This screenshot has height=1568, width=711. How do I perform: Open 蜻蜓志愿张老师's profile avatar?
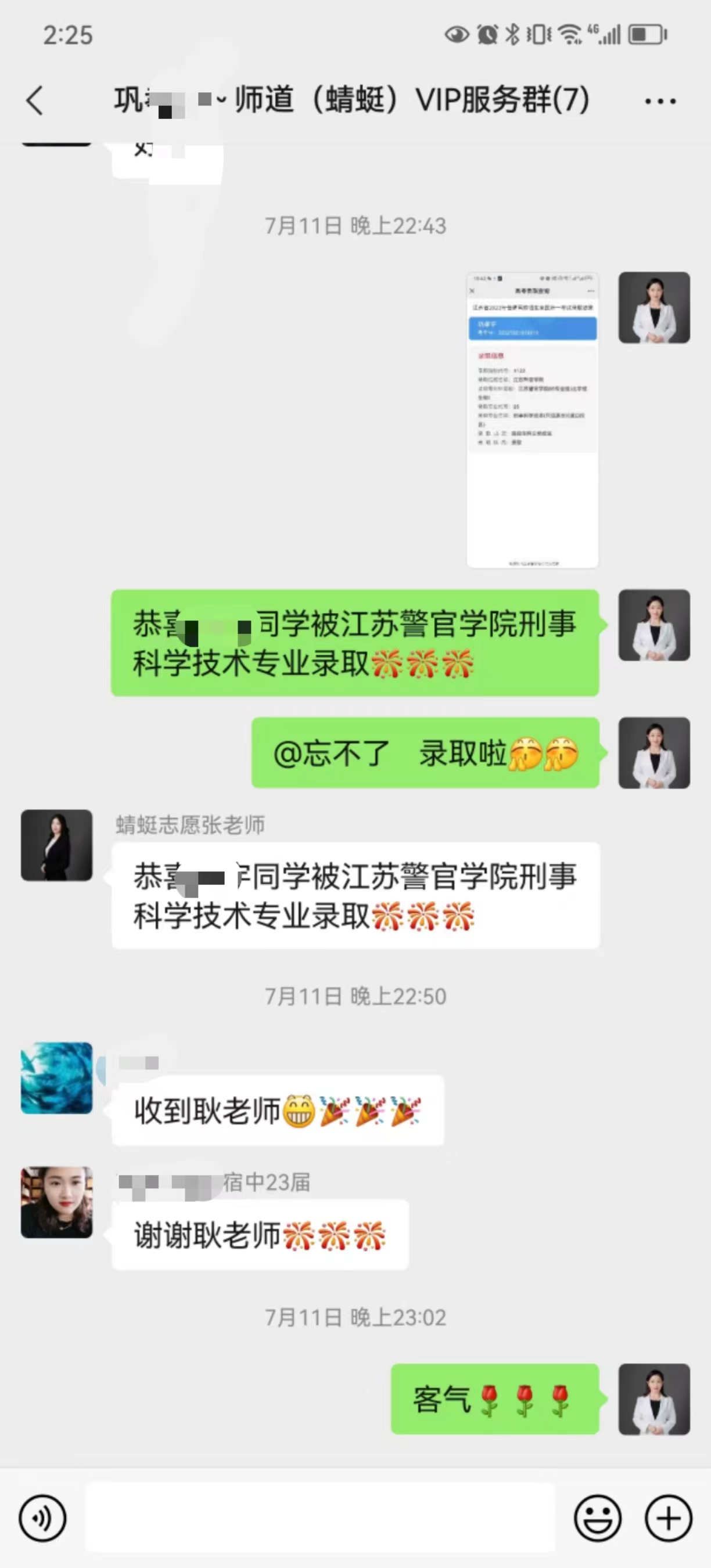[56, 846]
